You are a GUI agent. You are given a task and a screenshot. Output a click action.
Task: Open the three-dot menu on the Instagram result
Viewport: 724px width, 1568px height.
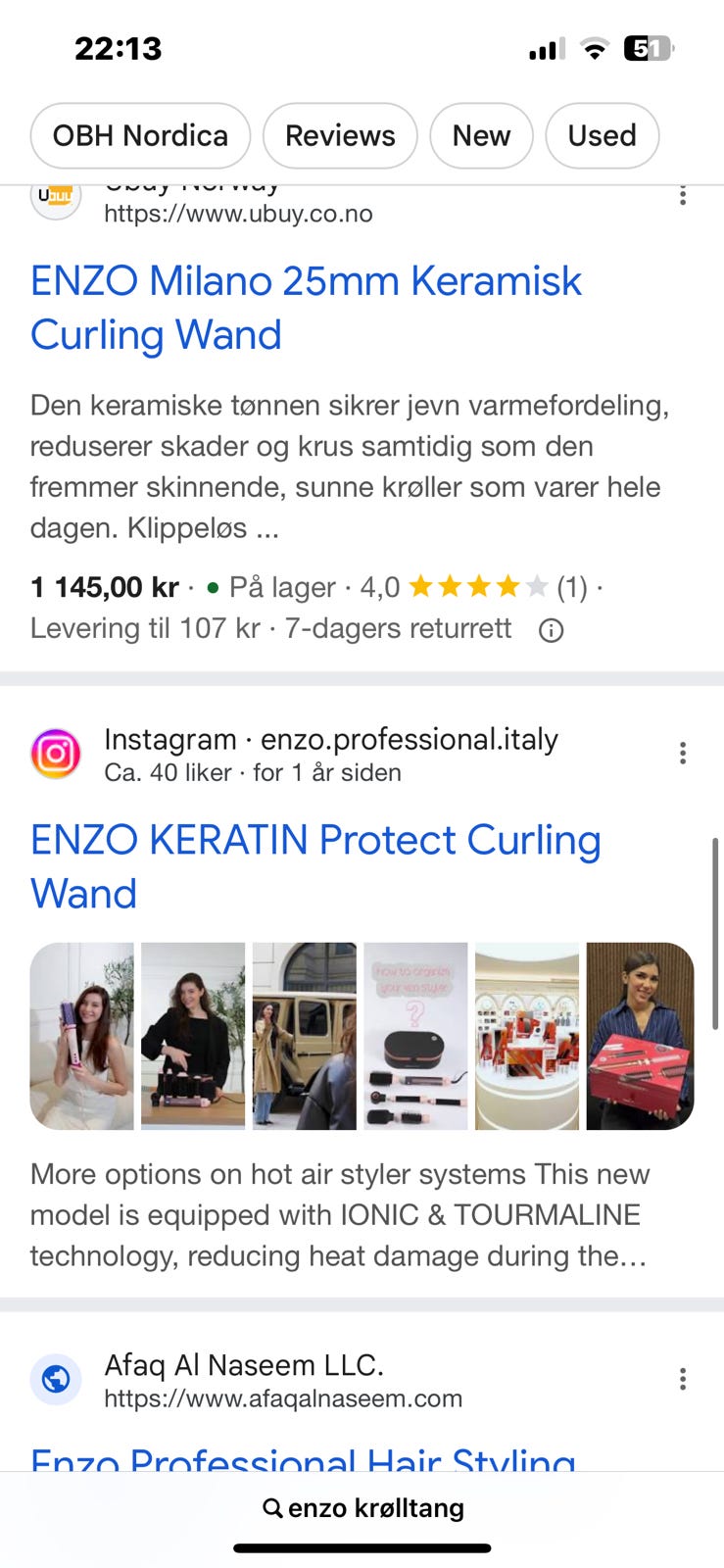[682, 753]
